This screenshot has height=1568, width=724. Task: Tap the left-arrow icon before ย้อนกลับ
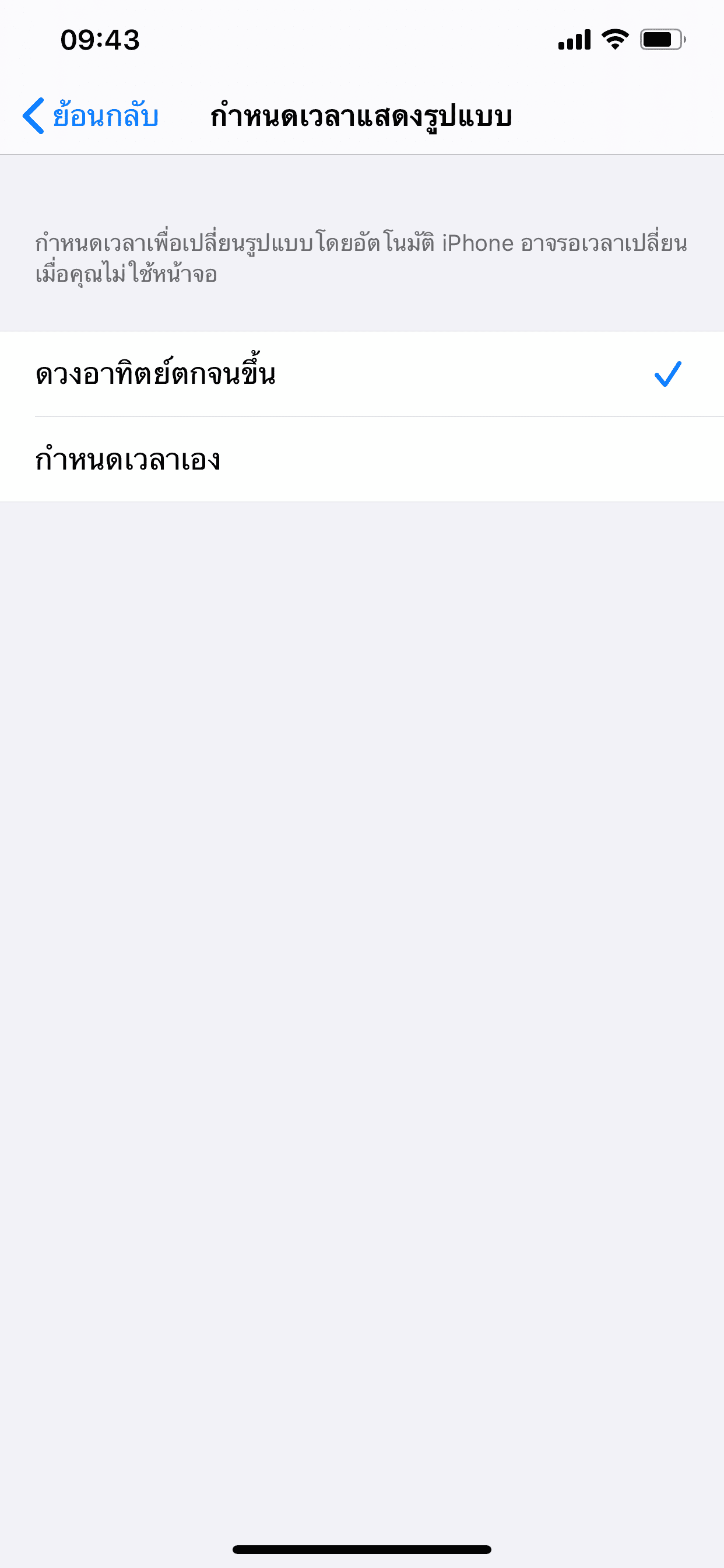tap(34, 117)
